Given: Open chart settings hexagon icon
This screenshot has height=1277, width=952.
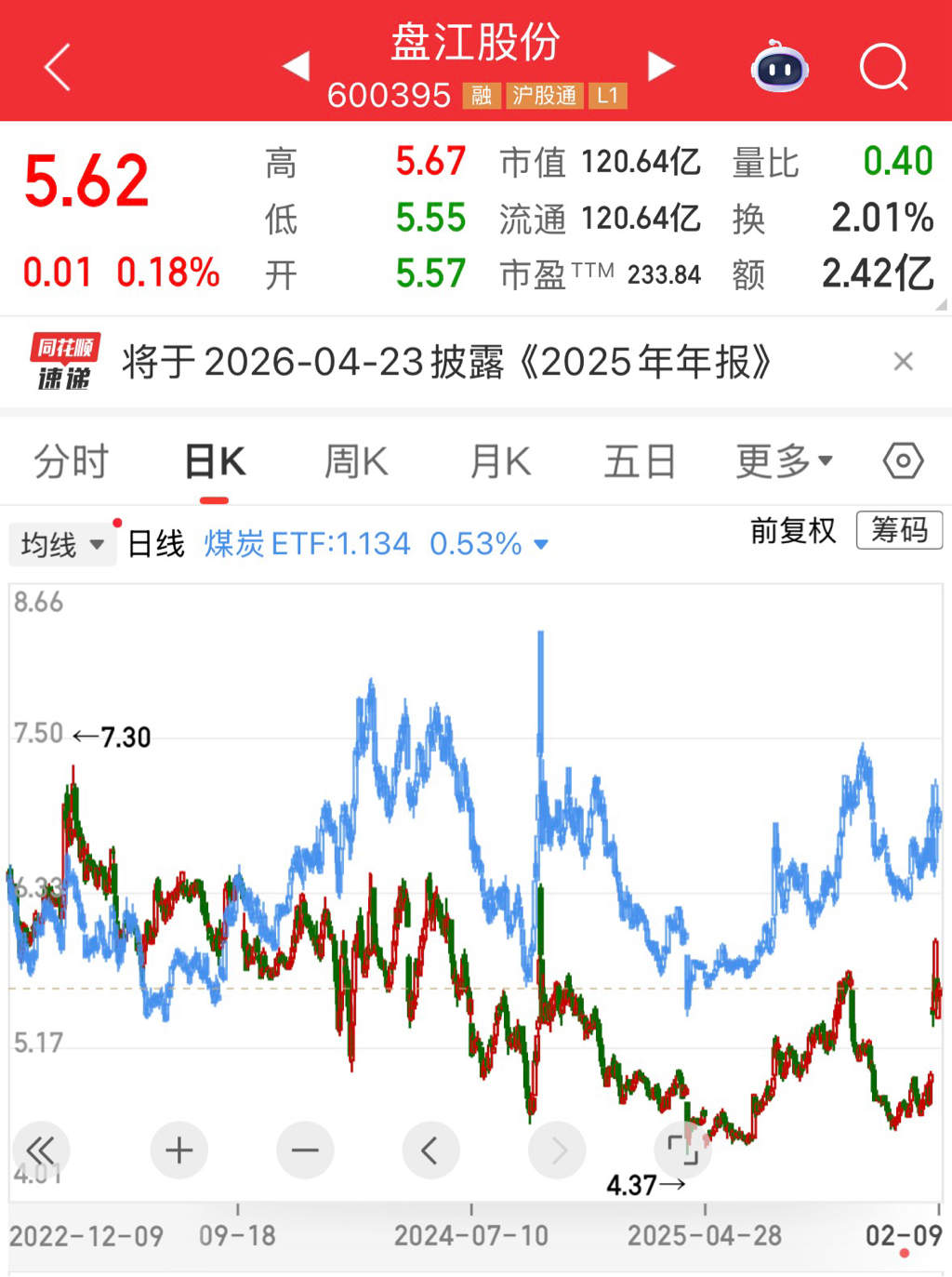Looking at the screenshot, I should coord(903,460).
